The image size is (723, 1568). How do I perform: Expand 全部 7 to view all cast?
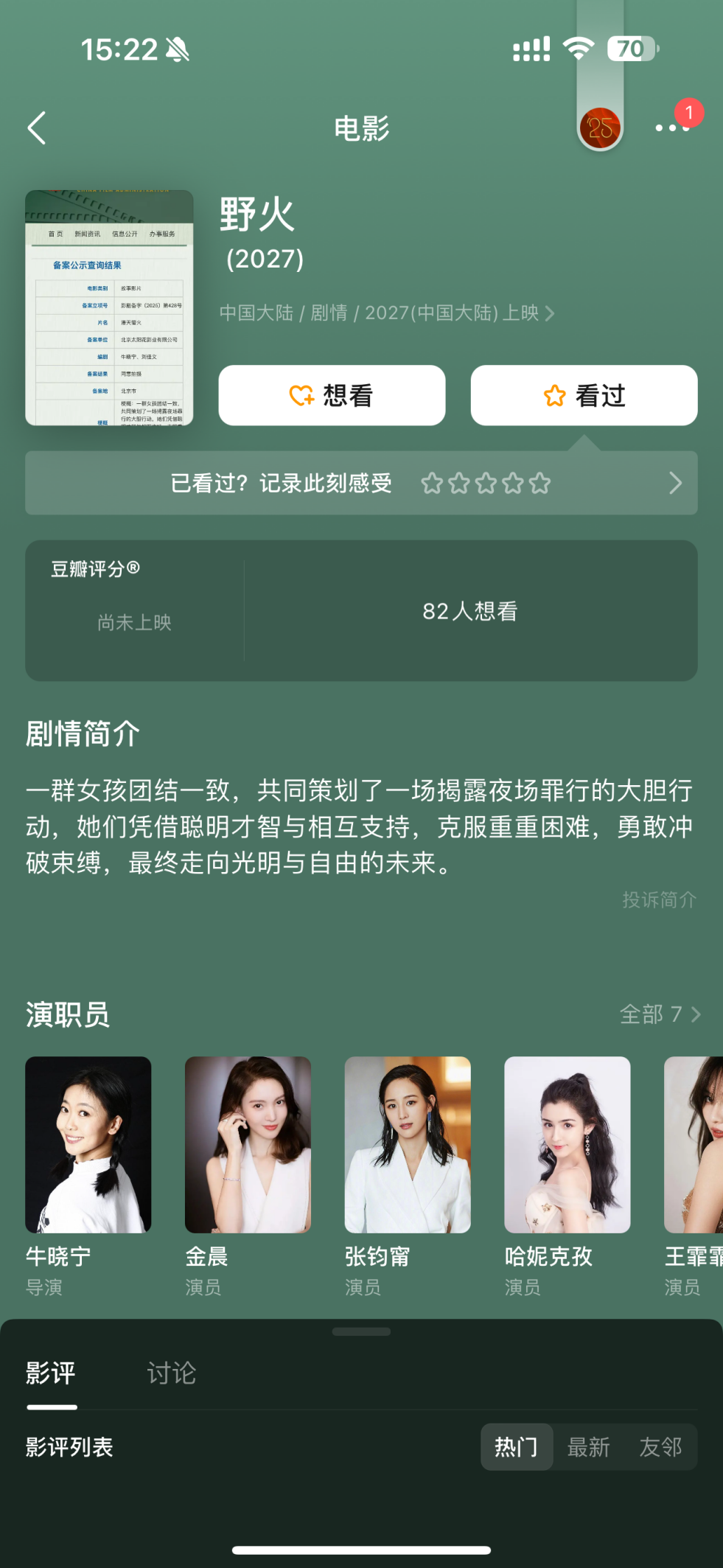click(660, 1014)
